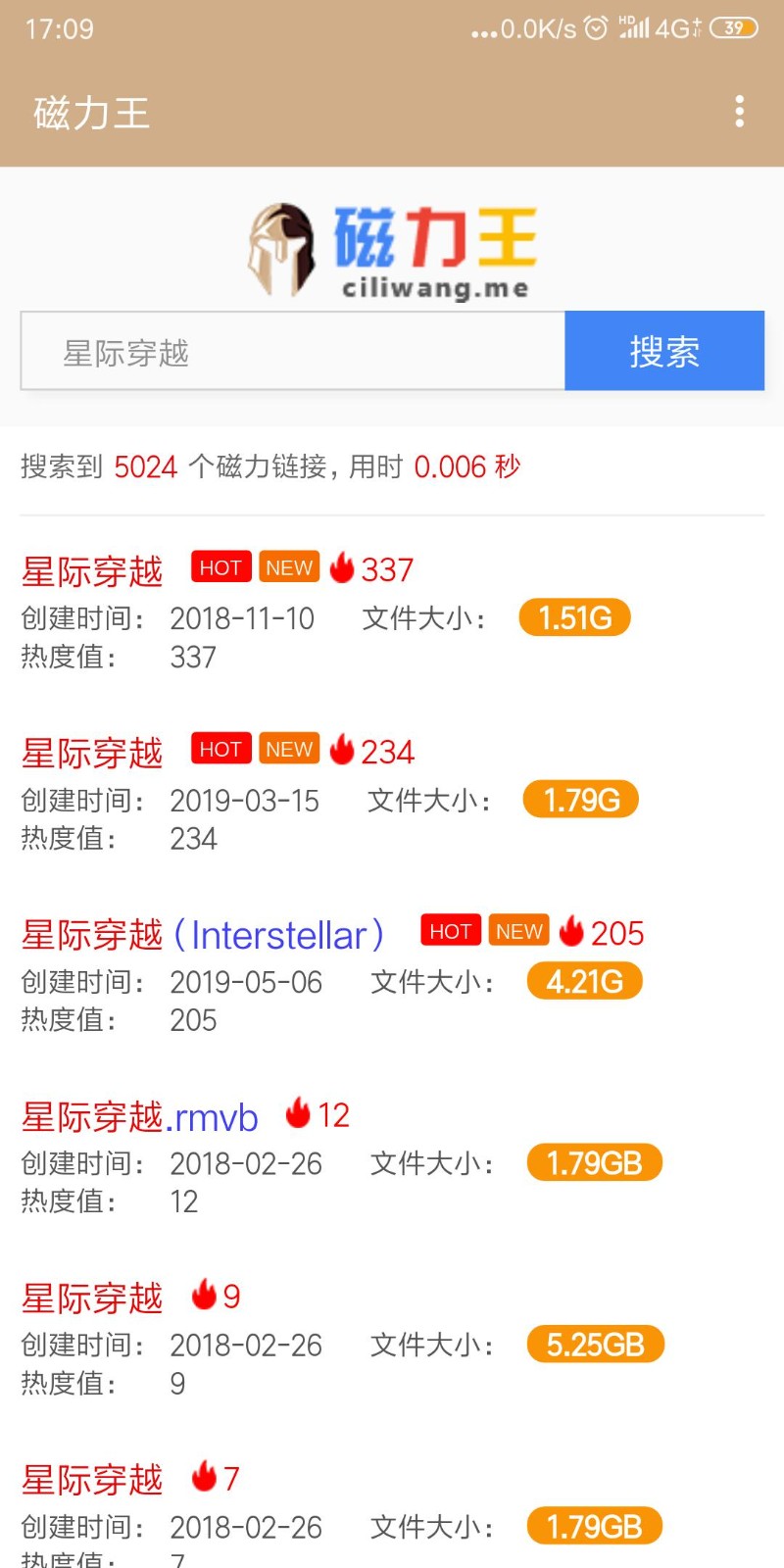The image size is (784, 1568).
Task: Open the 星际穿越.rmvb result
Action: [140, 1117]
